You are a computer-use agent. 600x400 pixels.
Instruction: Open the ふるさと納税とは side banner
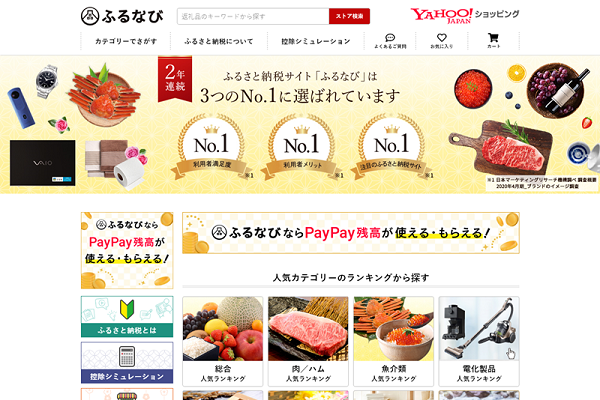coord(127,317)
